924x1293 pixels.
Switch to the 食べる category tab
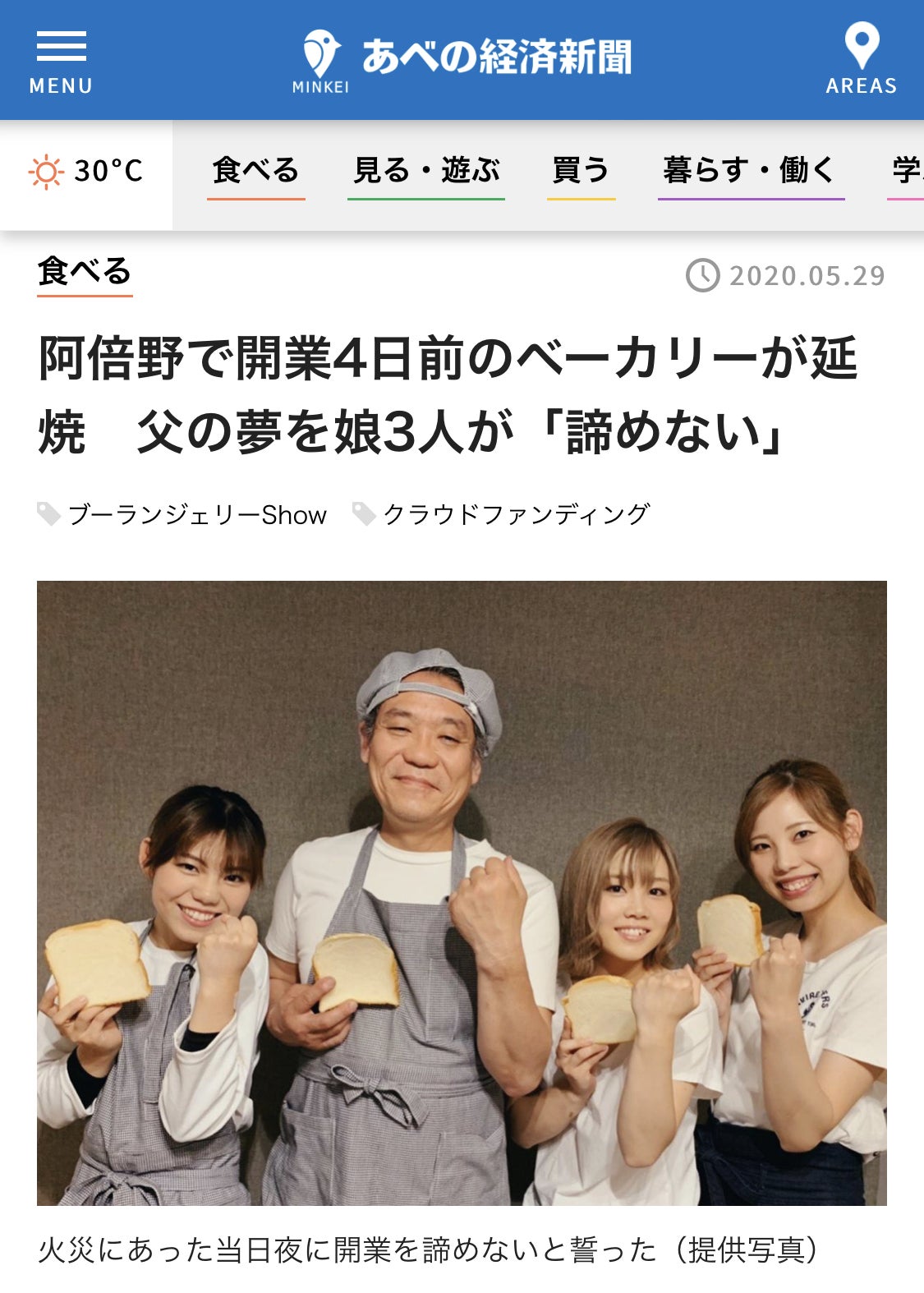pos(255,172)
